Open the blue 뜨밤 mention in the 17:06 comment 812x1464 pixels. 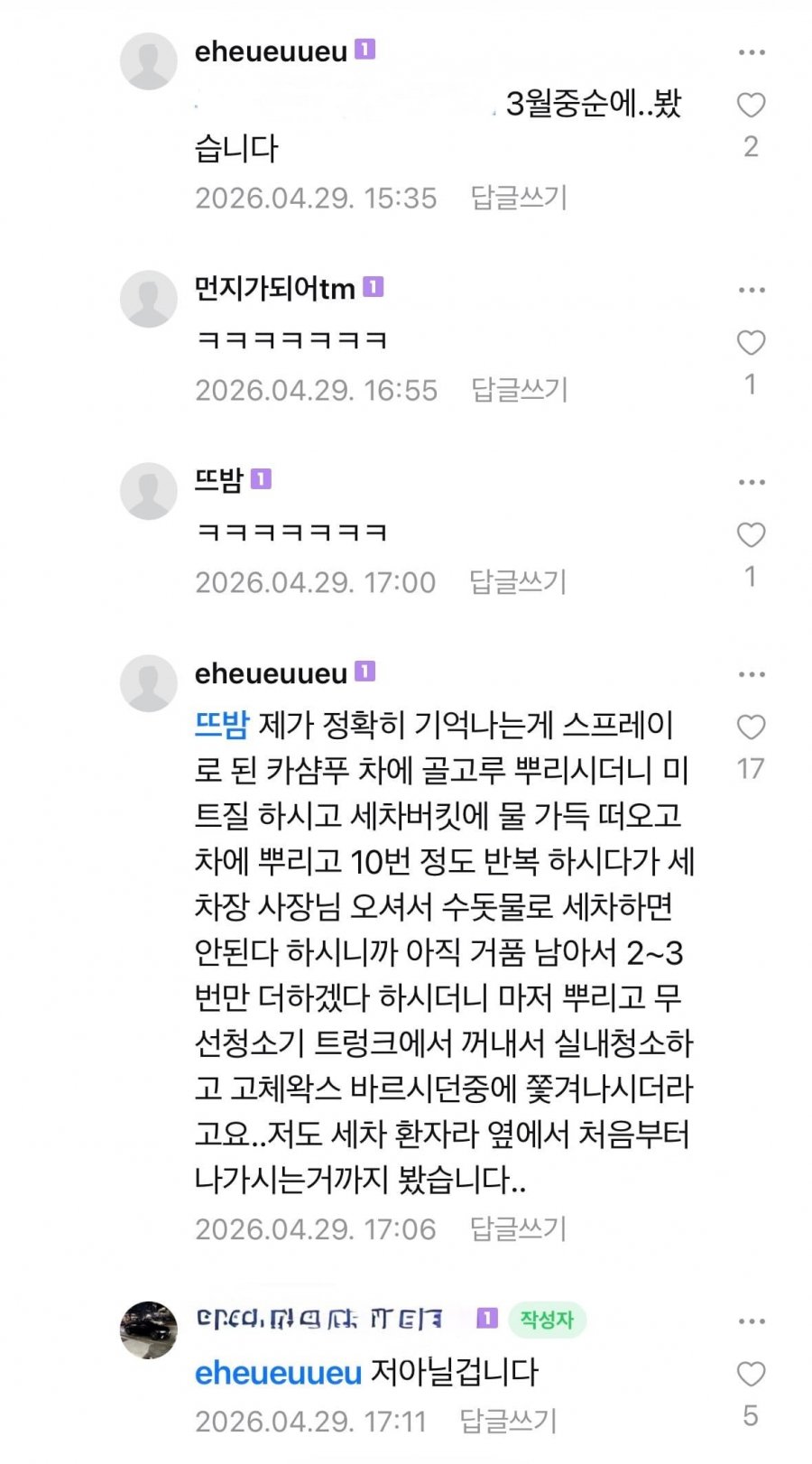pyautogui.click(x=221, y=725)
